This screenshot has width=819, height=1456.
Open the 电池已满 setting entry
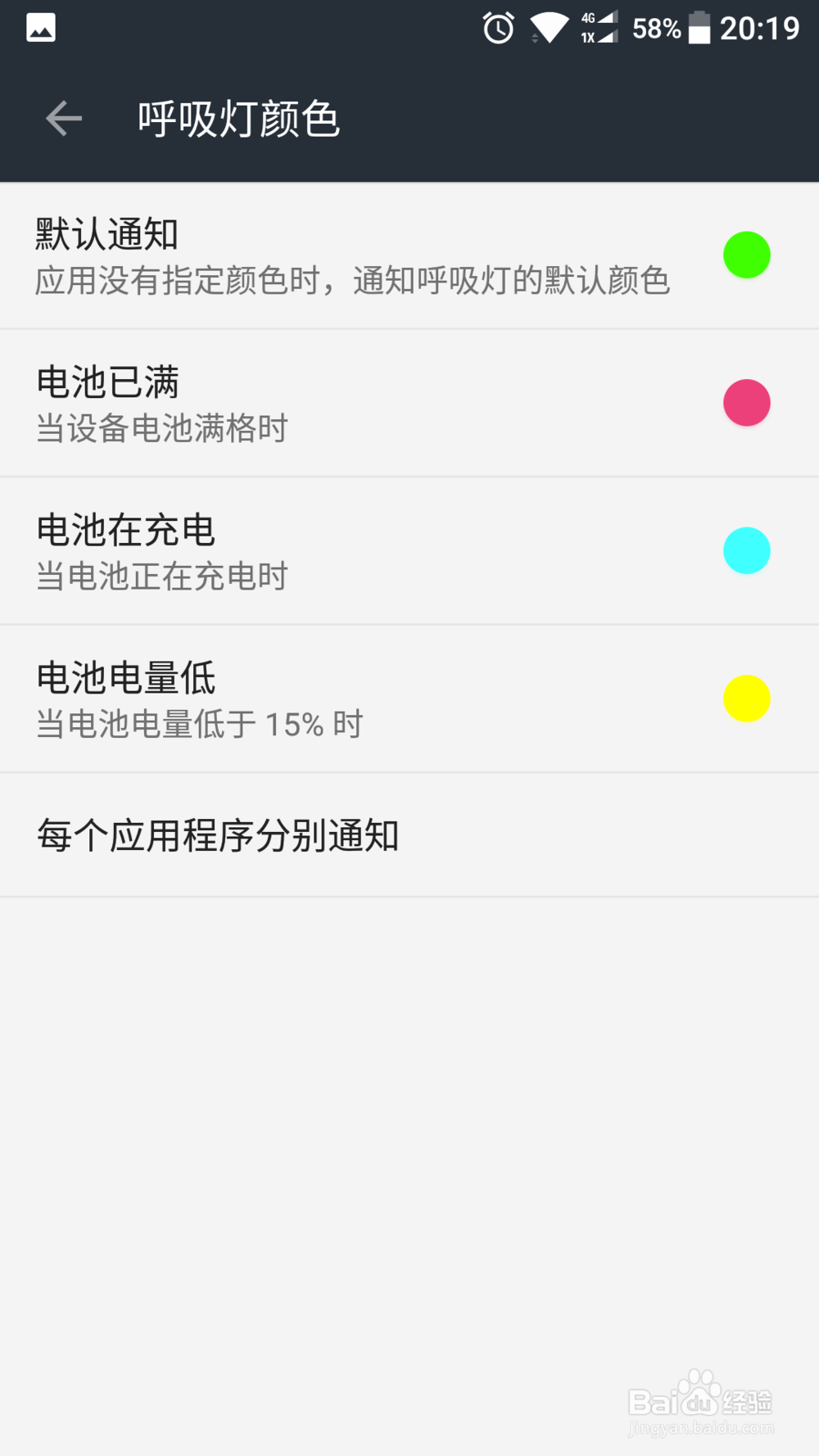328,402
